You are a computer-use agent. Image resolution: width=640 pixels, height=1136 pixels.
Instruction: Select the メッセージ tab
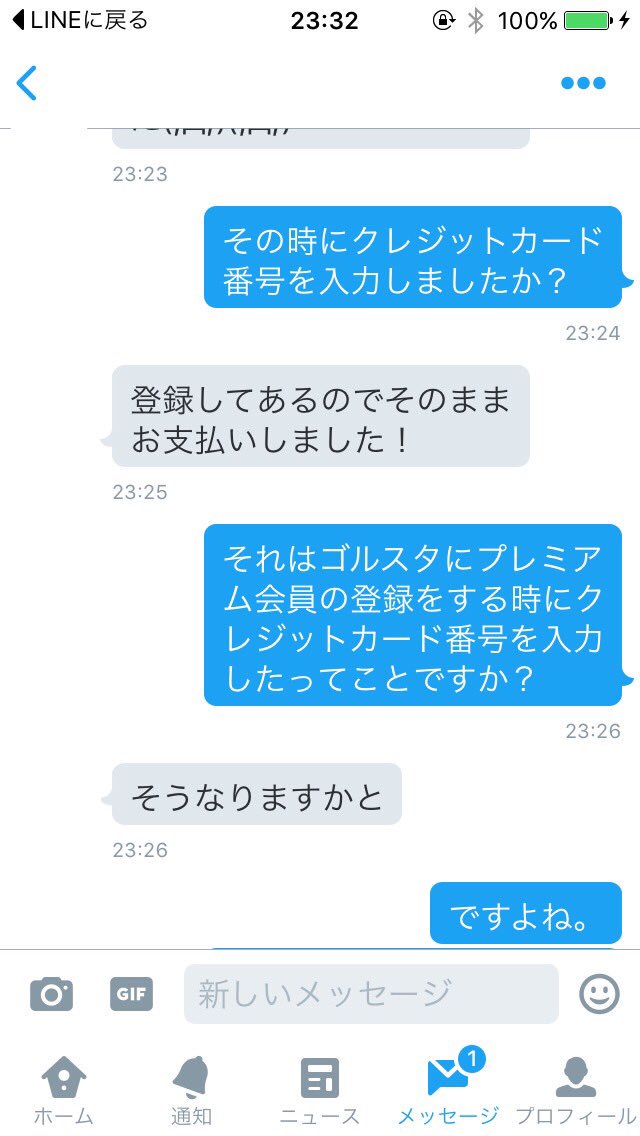449,1089
